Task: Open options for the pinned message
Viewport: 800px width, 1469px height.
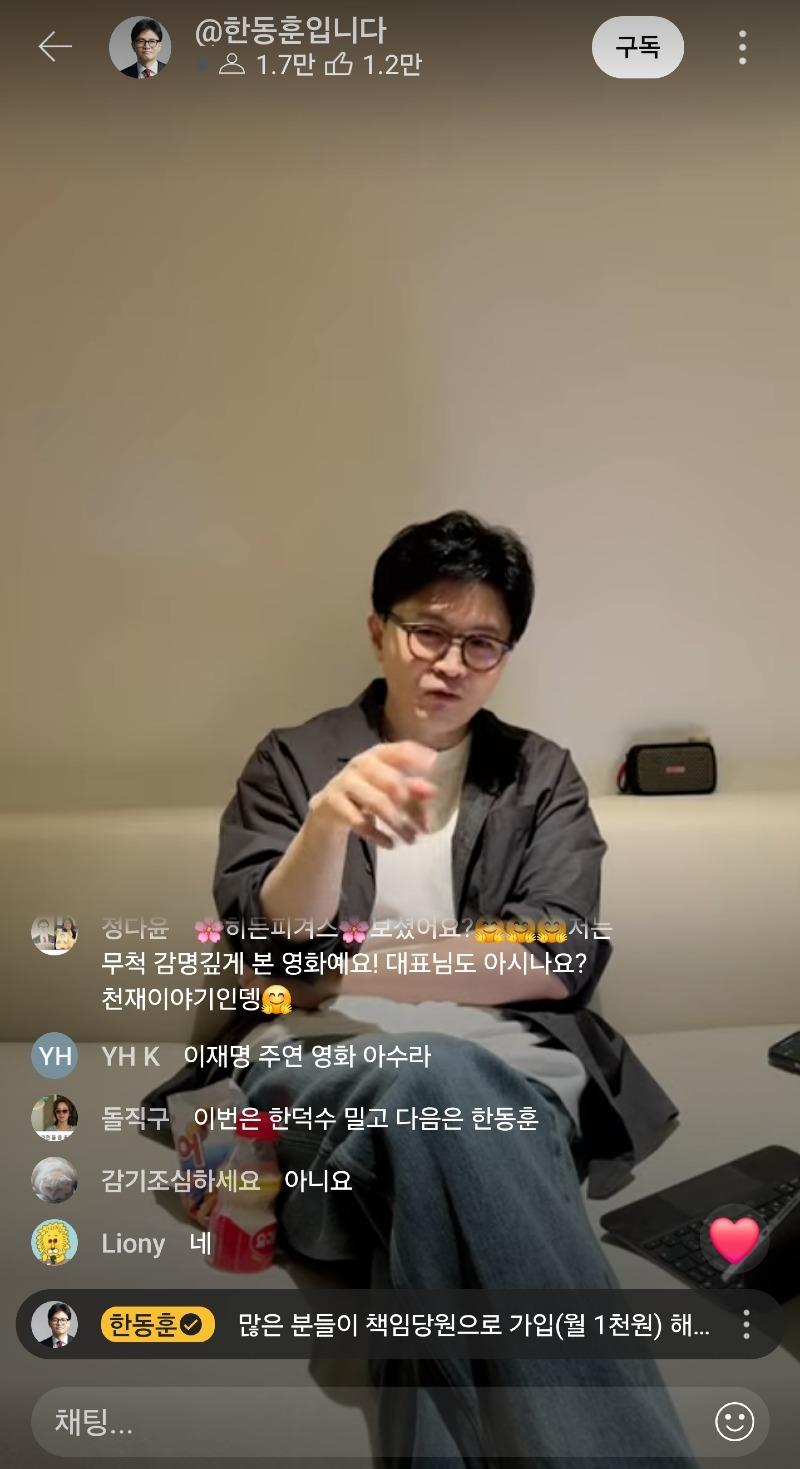Action: click(746, 1326)
